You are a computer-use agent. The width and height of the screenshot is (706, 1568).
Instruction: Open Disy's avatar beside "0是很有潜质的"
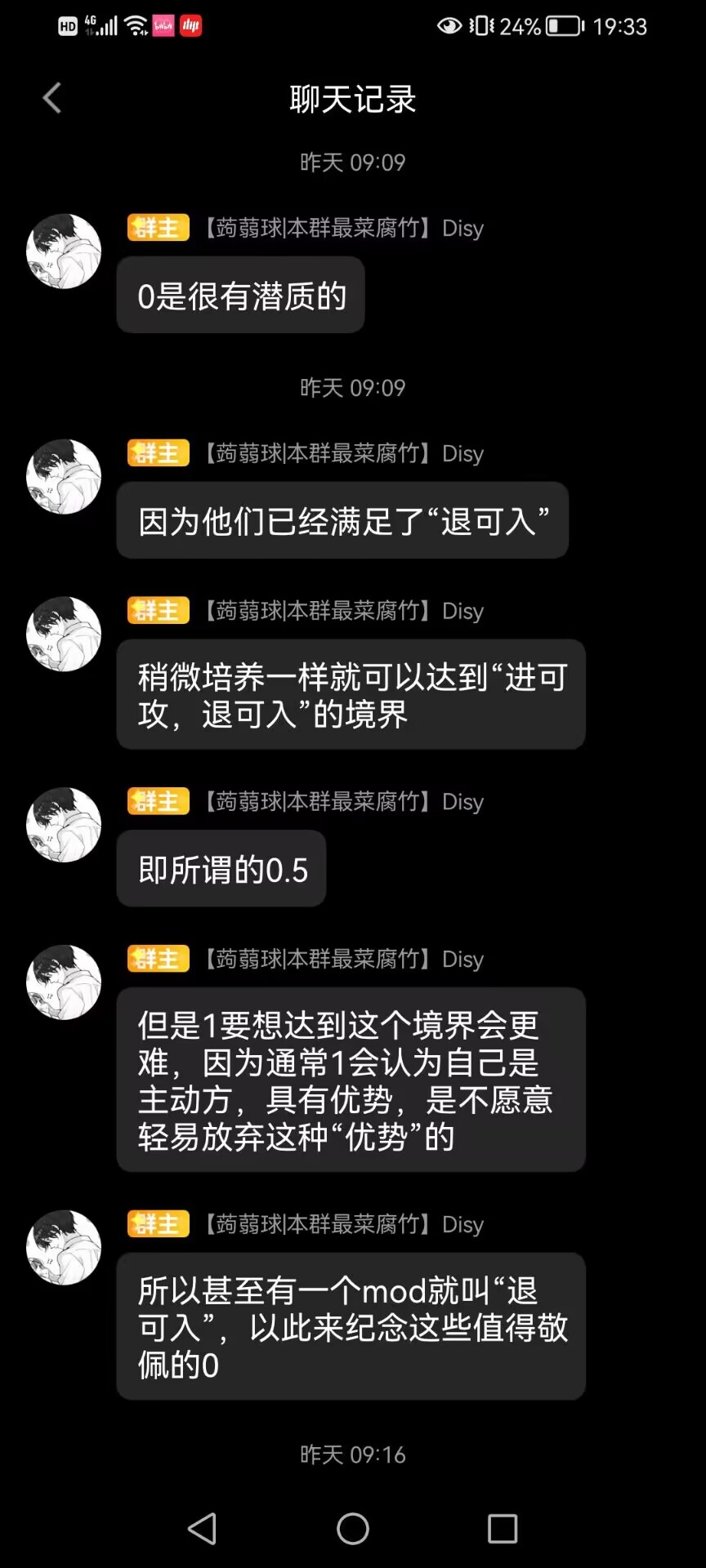64,252
